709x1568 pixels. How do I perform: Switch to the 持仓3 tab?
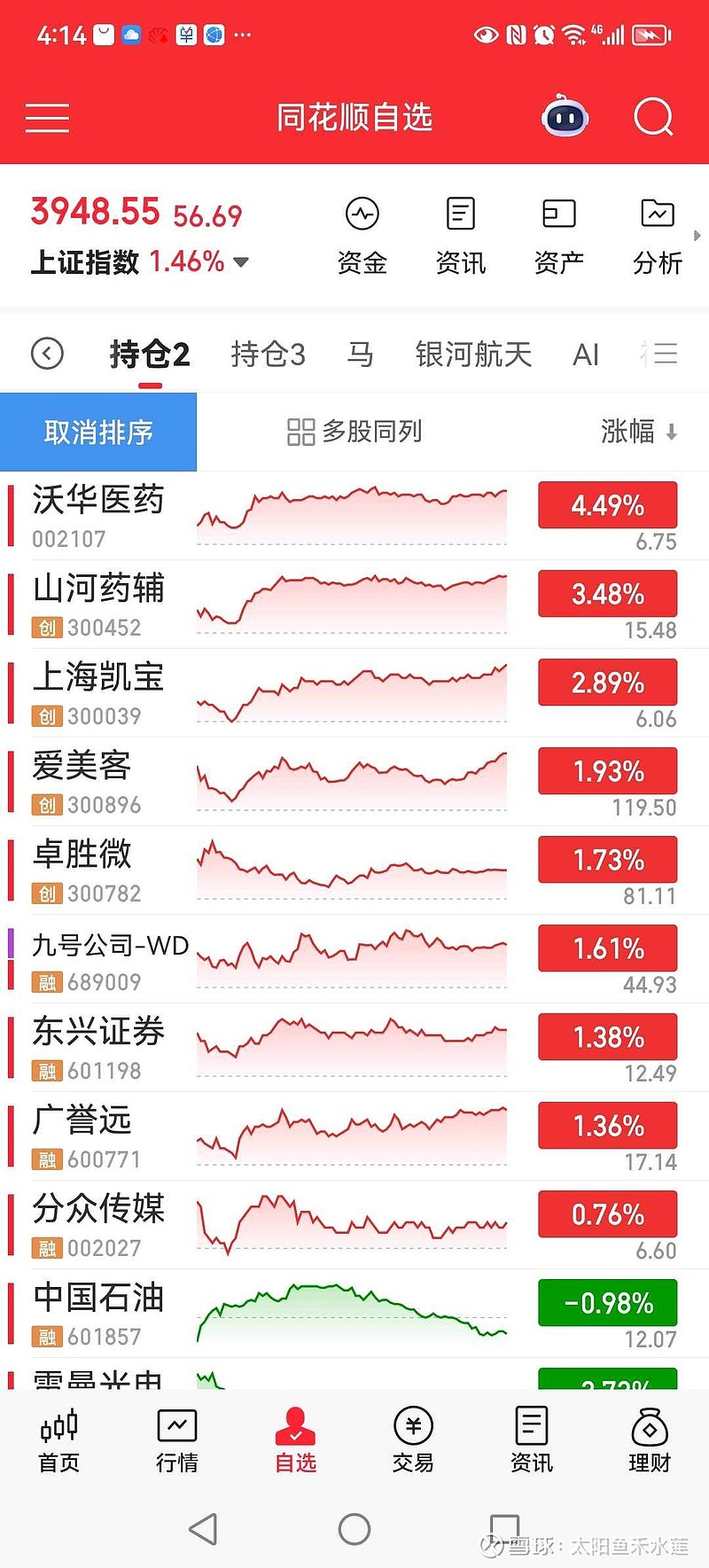tap(268, 354)
